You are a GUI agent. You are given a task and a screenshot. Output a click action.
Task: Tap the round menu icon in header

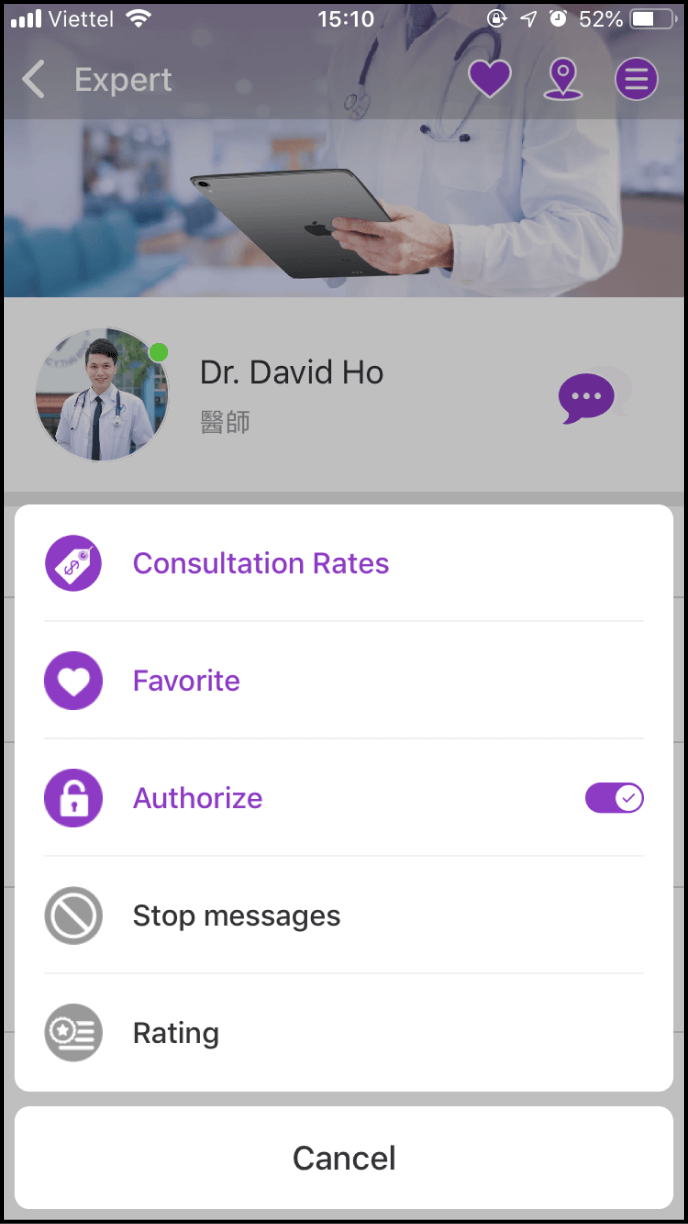point(637,78)
